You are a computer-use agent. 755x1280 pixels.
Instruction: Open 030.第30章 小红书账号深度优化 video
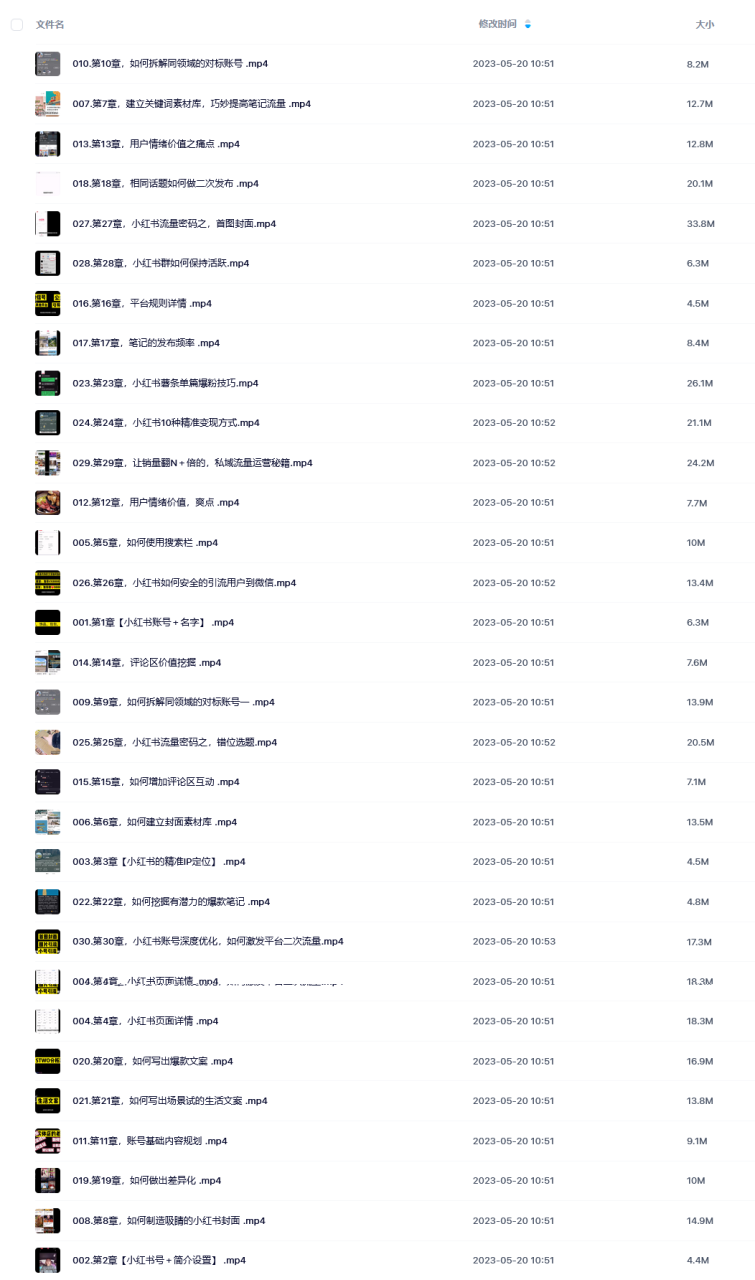[208, 941]
